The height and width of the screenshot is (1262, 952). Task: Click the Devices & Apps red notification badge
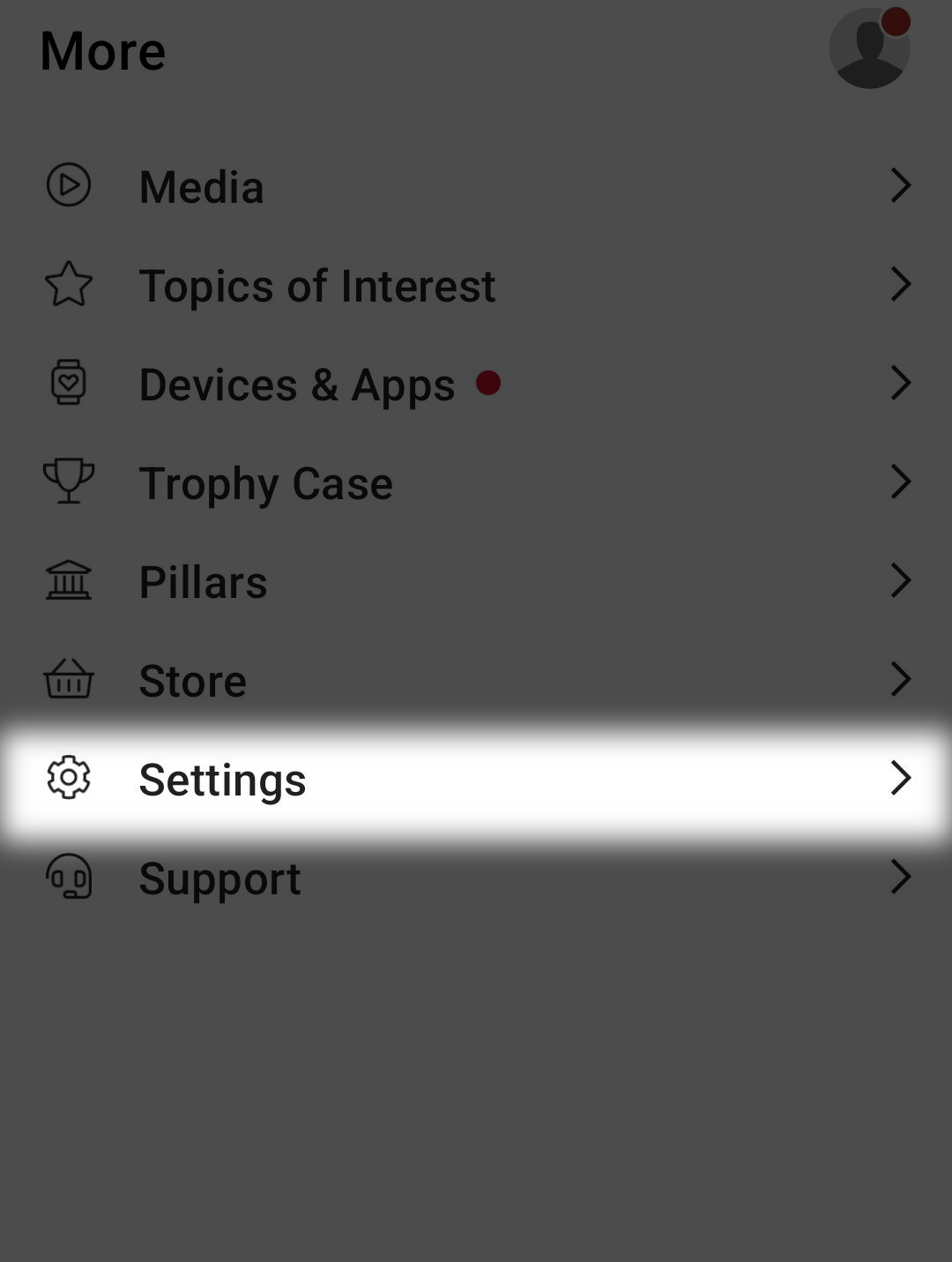(490, 384)
